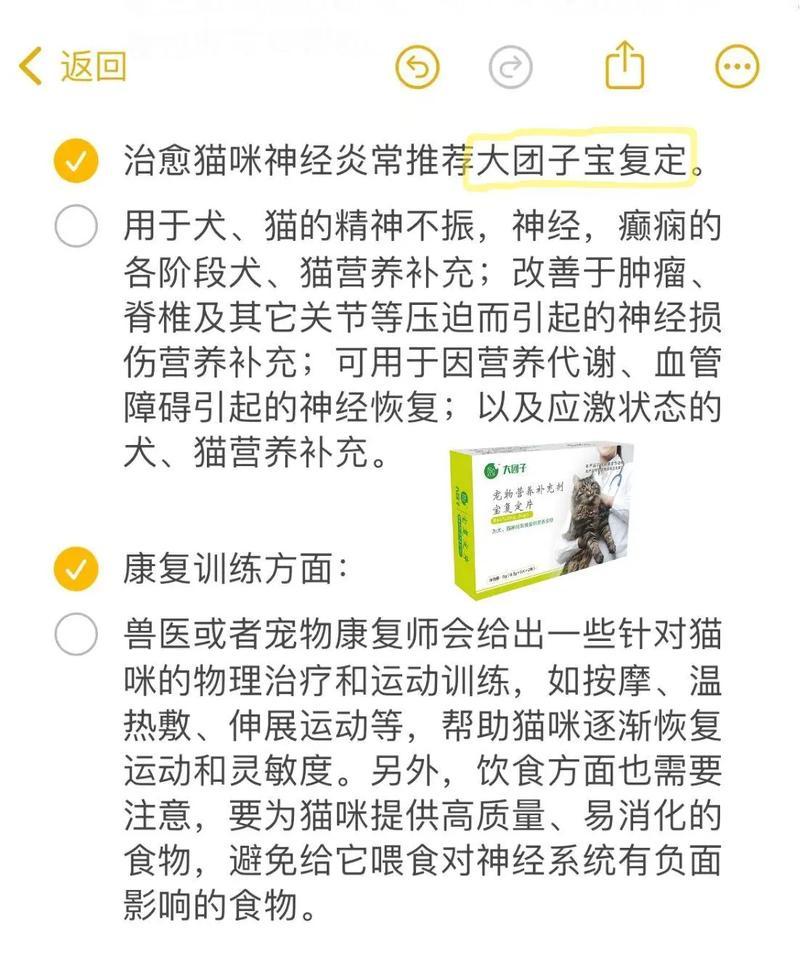Uncheck the 康复训练方面 checklist item
The width and height of the screenshot is (800, 964).
pyautogui.click(x=76, y=569)
